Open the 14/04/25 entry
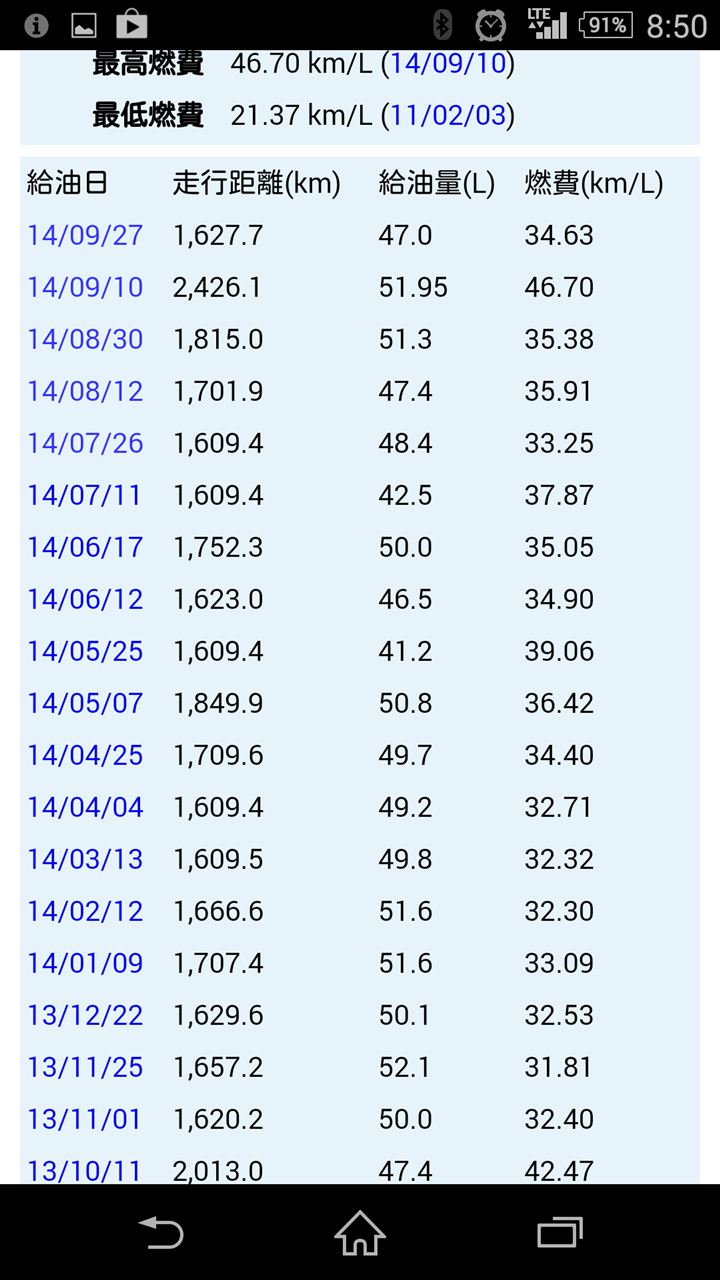The height and width of the screenshot is (1280, 720). [85, 755]
